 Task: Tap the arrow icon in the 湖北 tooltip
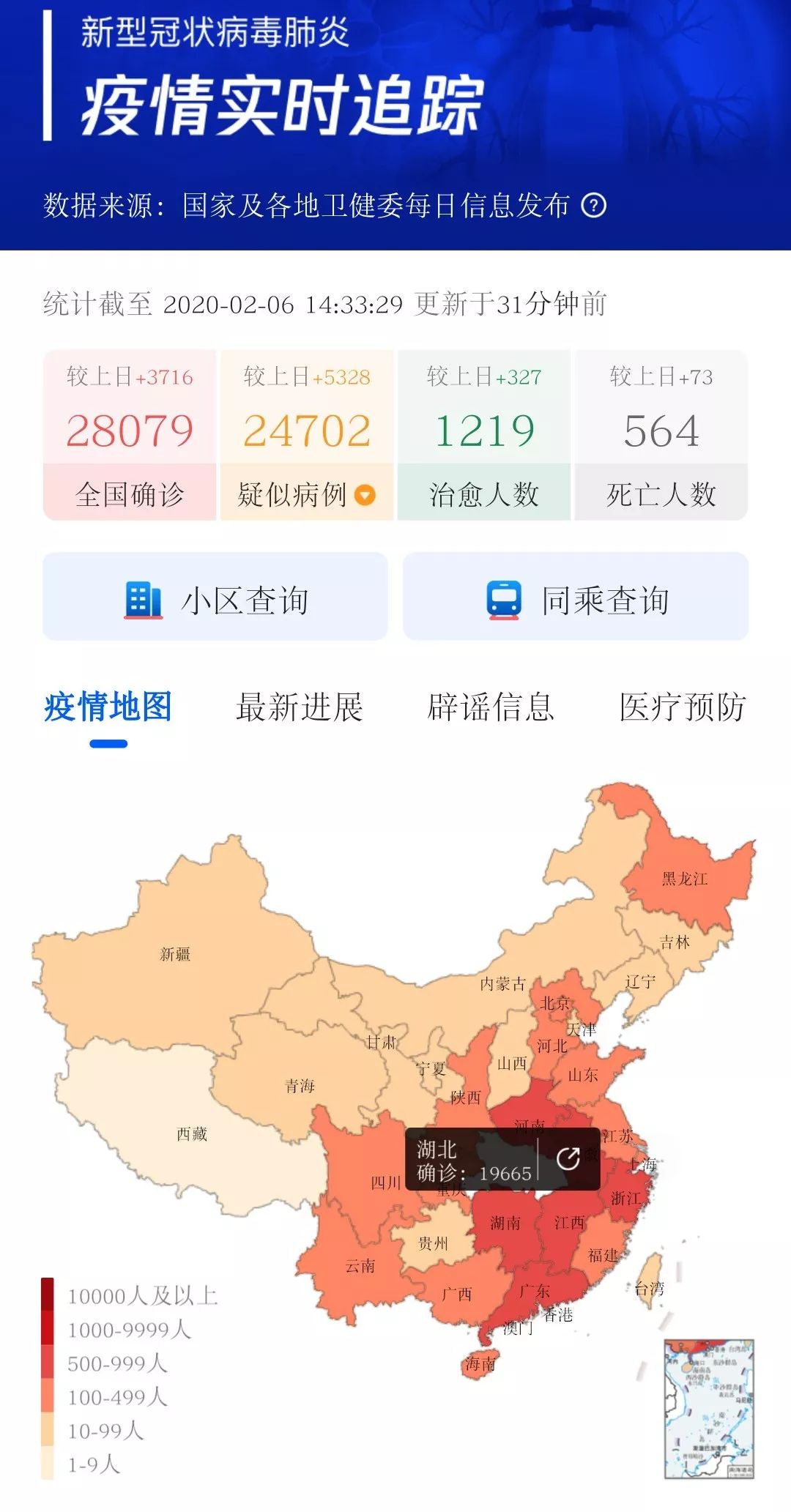(x=568, y=1158)
